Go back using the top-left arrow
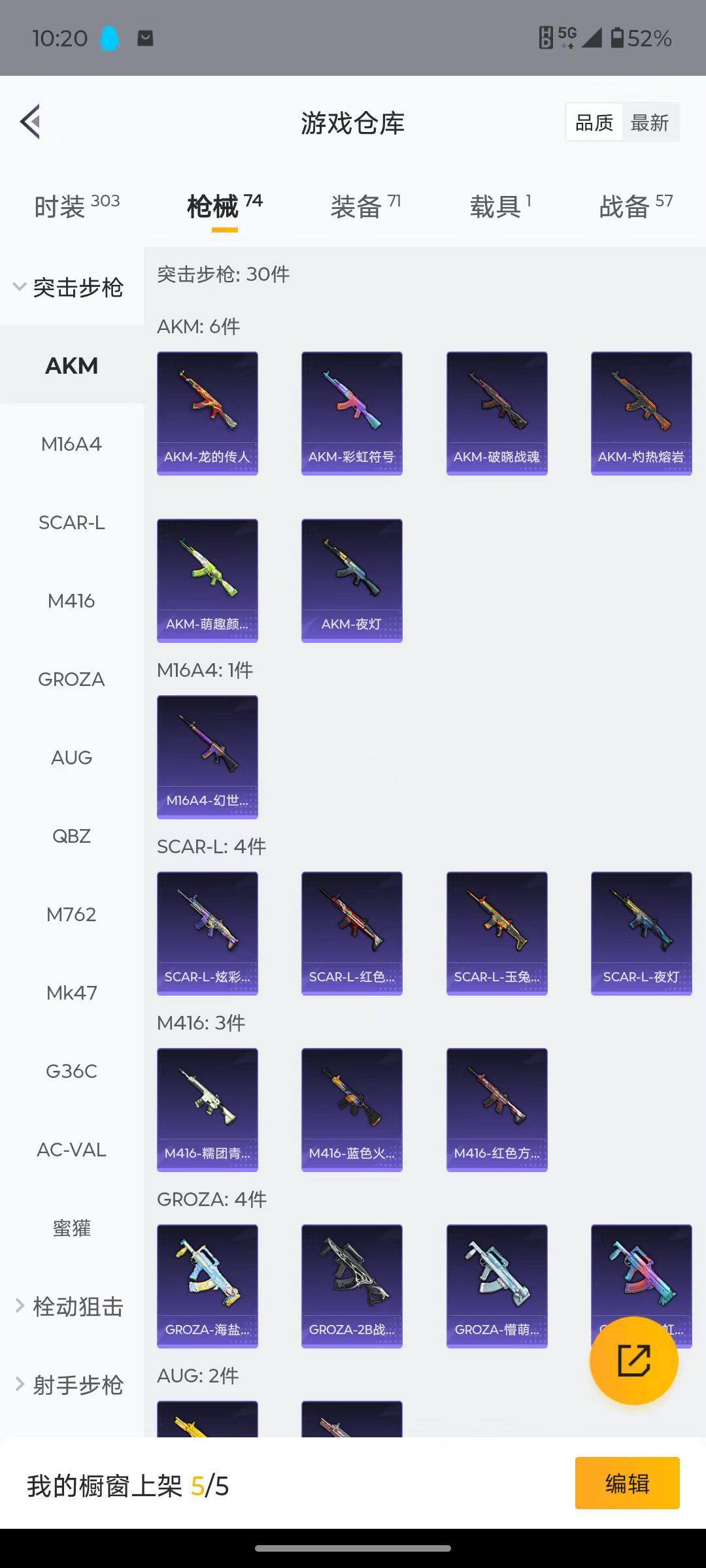 31,122
